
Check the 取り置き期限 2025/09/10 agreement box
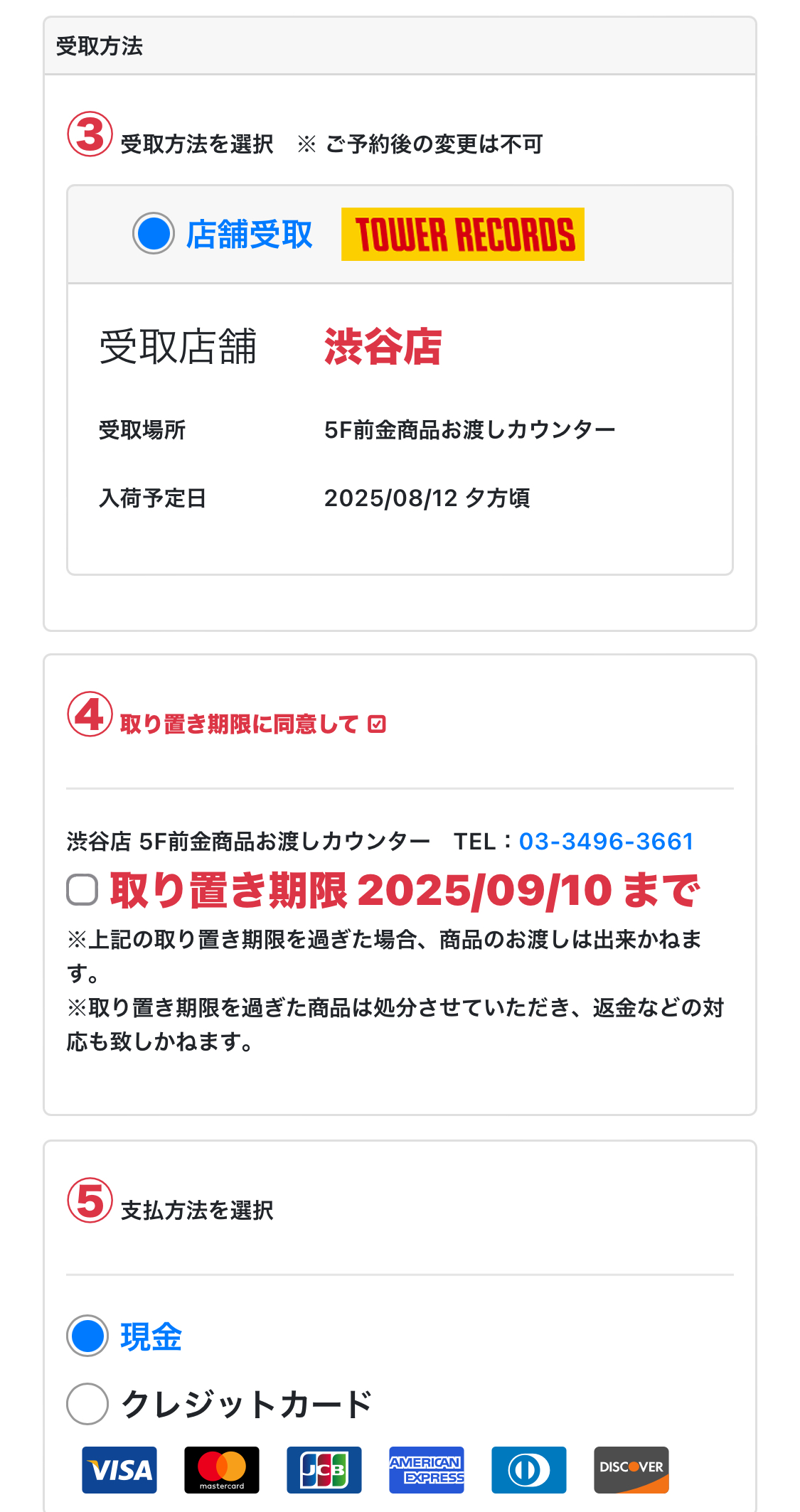click(82, 890)
